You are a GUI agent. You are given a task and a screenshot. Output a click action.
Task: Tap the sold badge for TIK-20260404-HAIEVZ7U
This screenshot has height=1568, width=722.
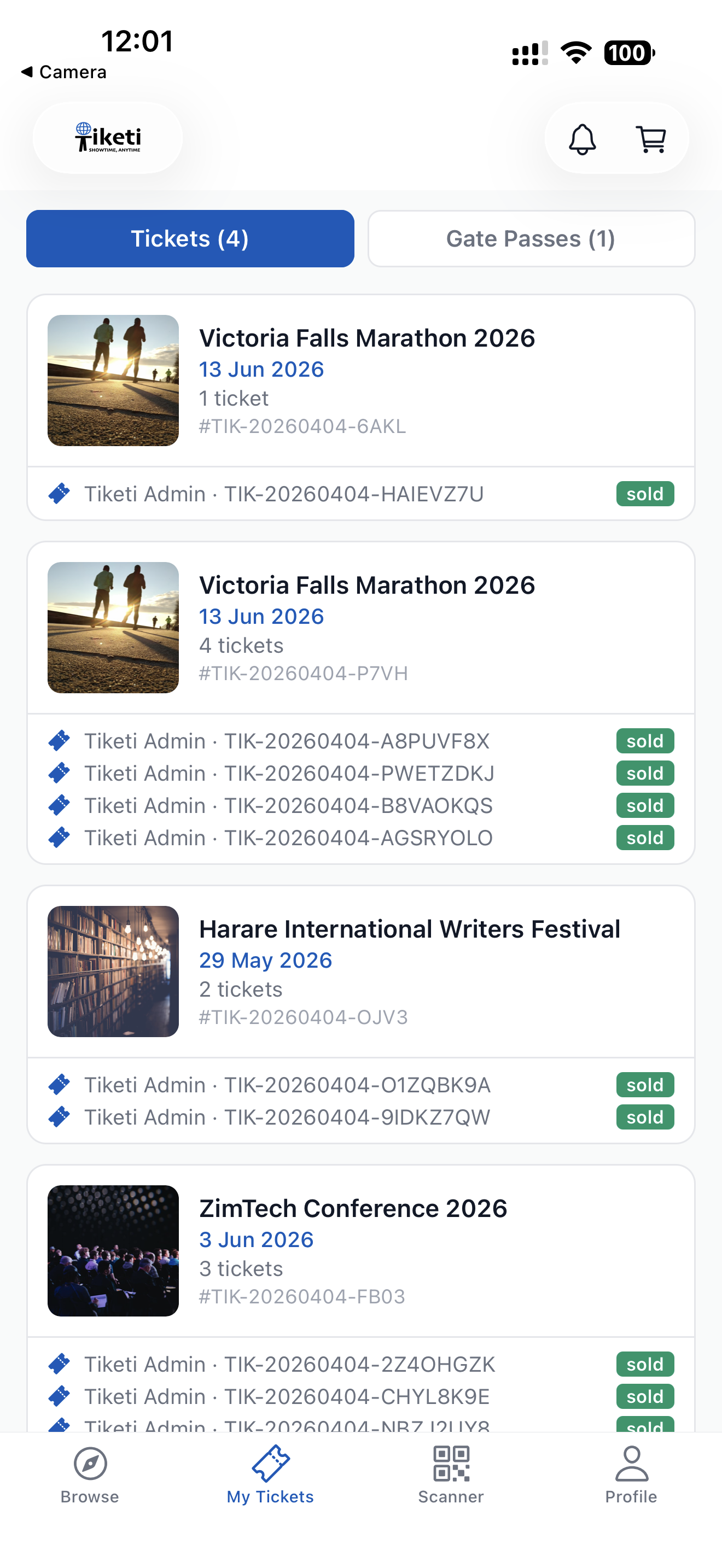point(645,494)
